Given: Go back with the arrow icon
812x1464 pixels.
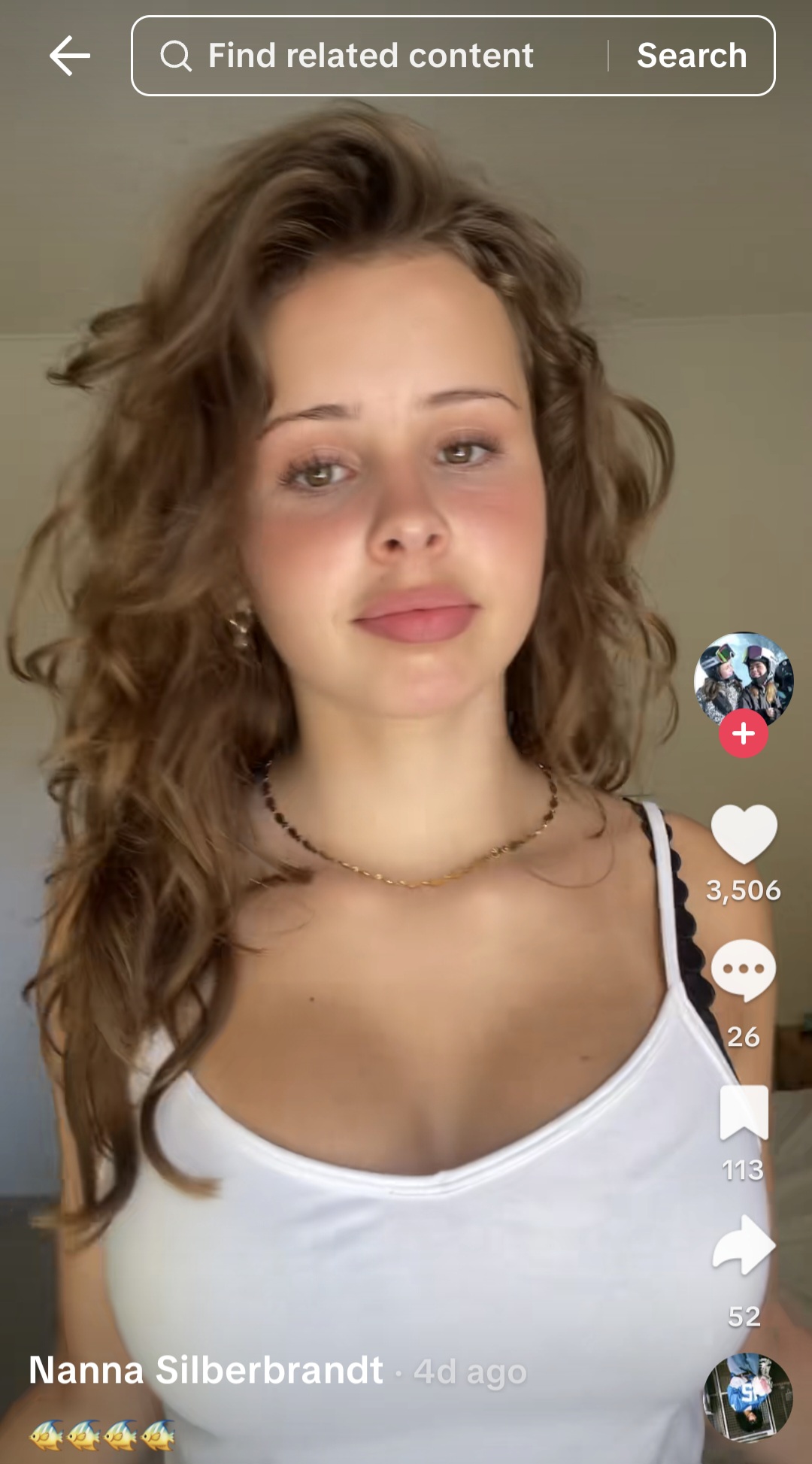Looking at the screenshot, I should [x=70, y=56].
